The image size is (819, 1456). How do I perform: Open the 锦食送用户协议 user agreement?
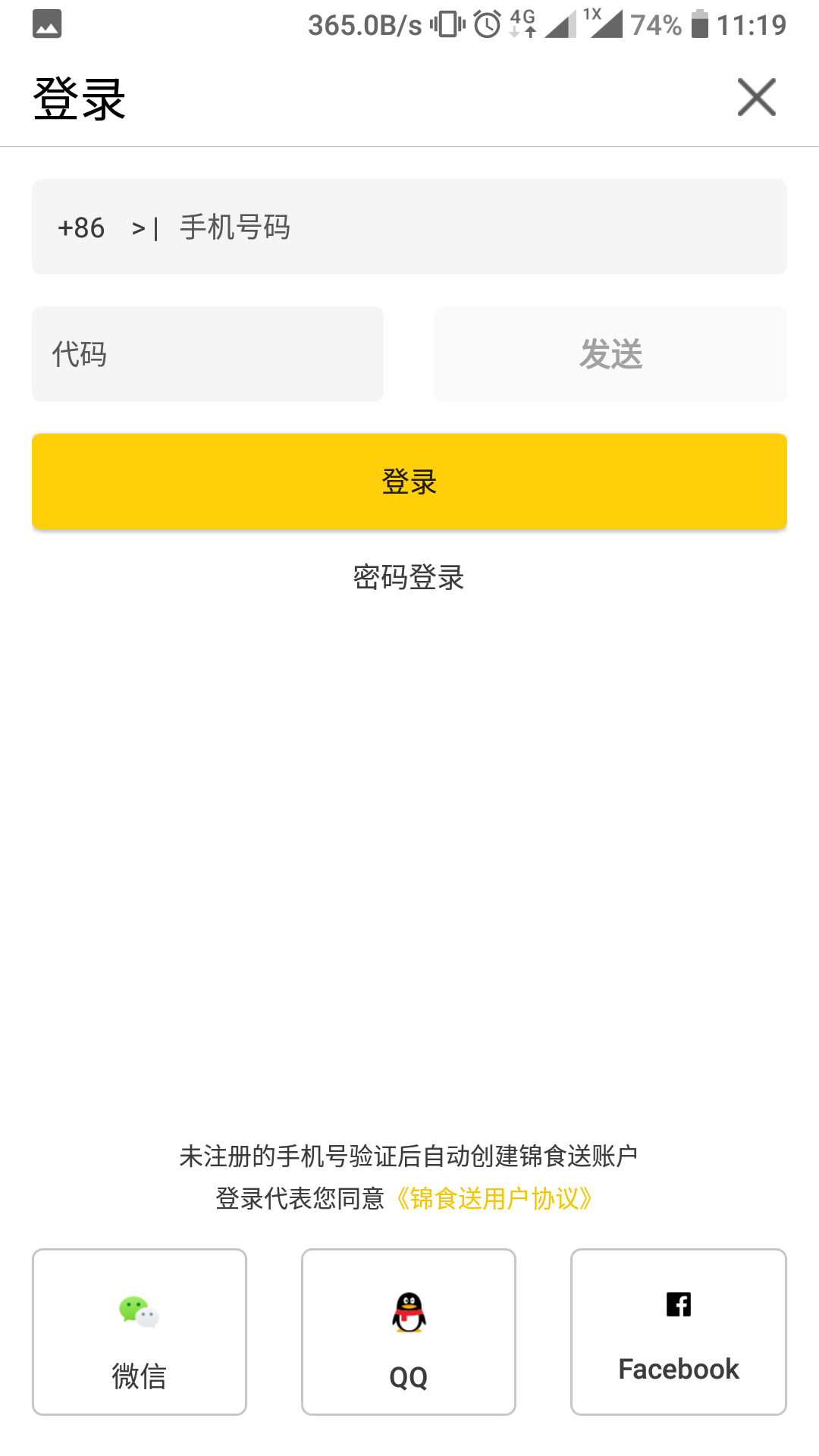click(494, 1199)
